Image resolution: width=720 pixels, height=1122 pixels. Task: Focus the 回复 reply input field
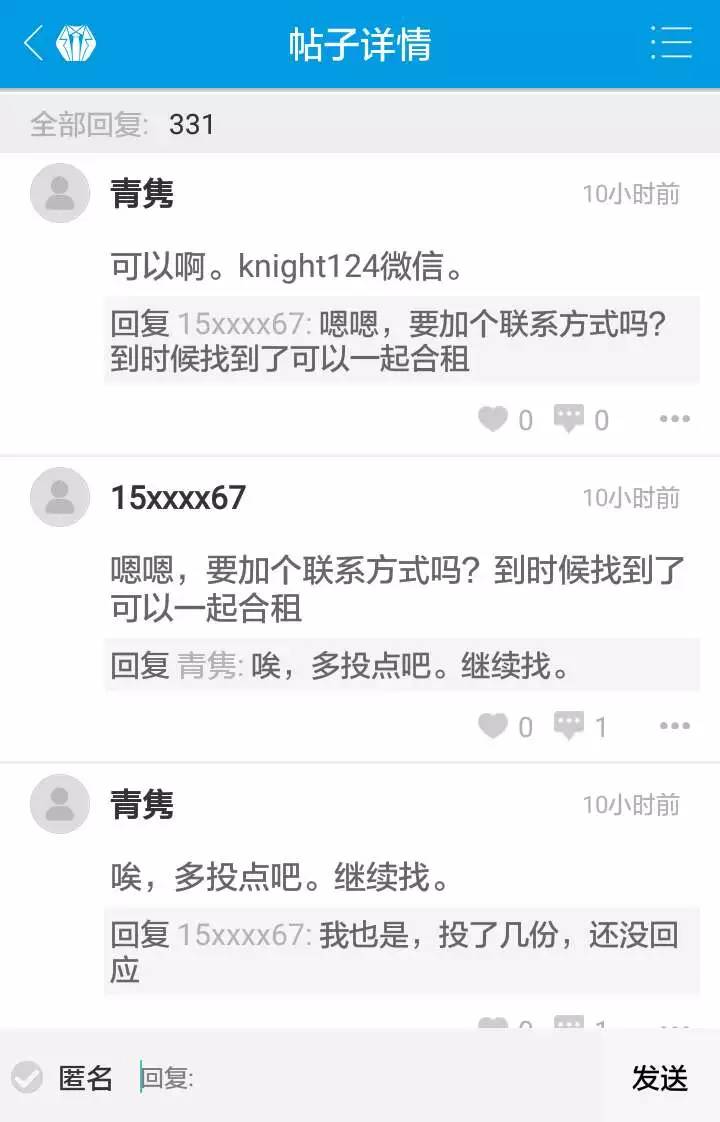coord(370,1078)
